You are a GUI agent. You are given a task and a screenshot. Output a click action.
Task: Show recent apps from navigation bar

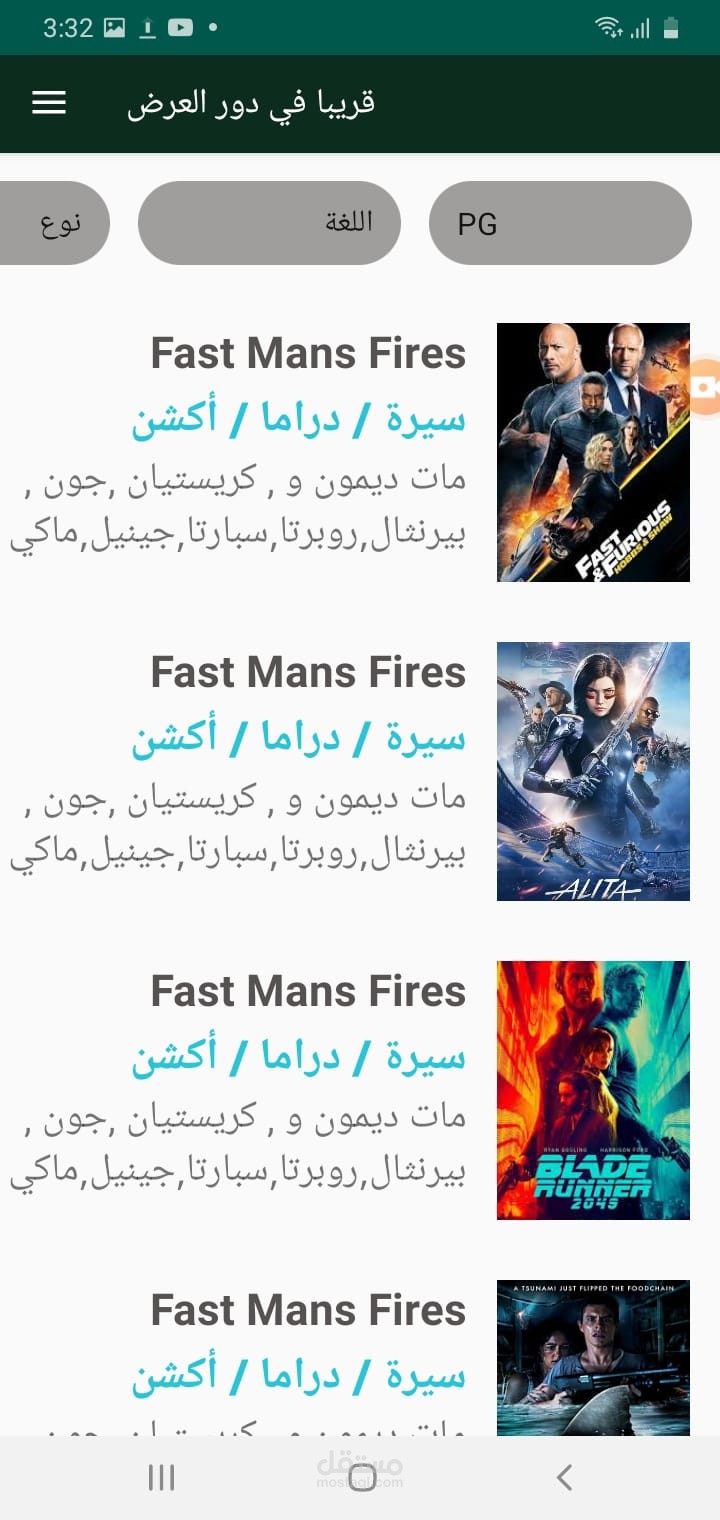coord(161,1477)
